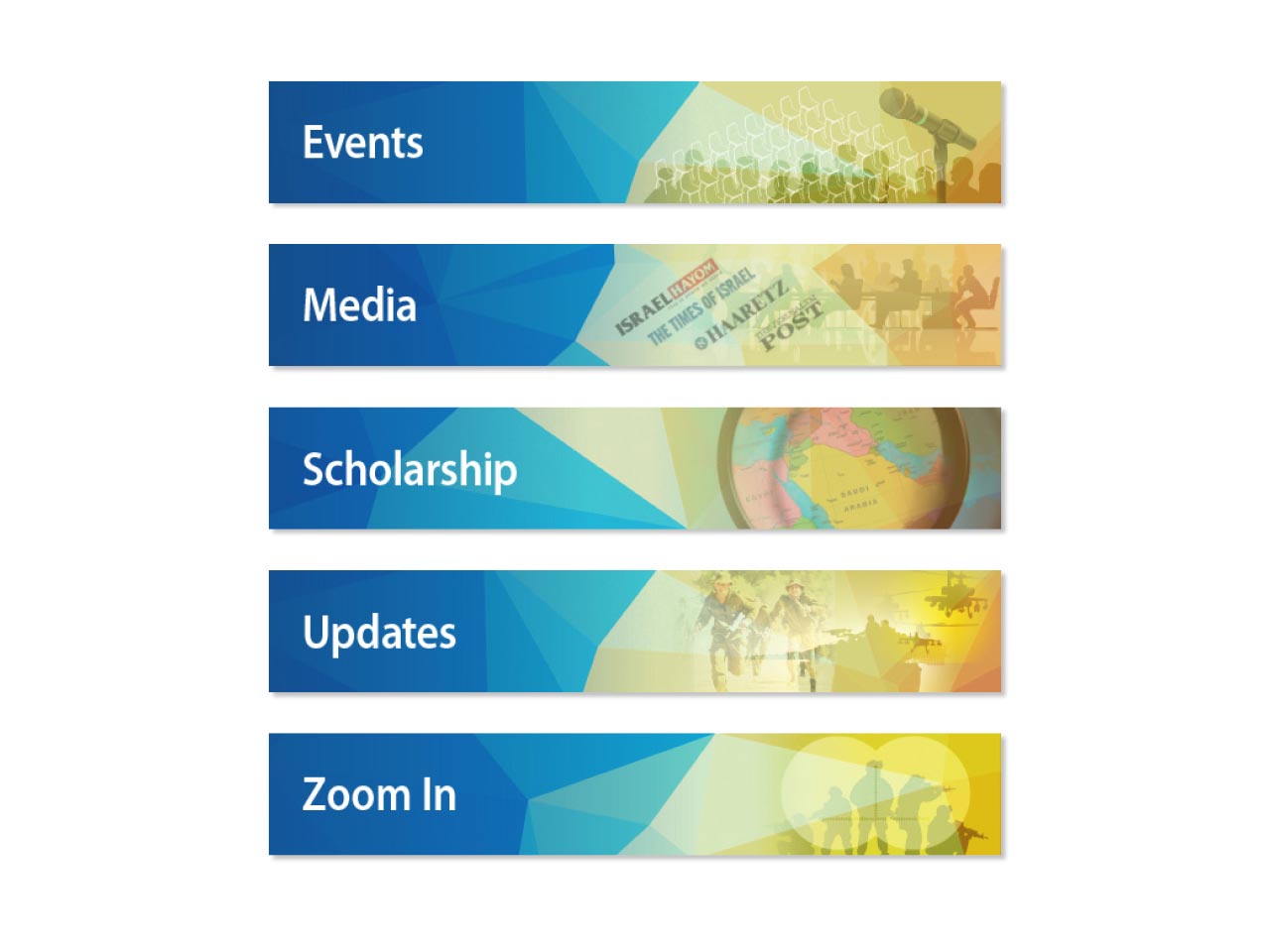View the Updates section

(x=635, y=632)
